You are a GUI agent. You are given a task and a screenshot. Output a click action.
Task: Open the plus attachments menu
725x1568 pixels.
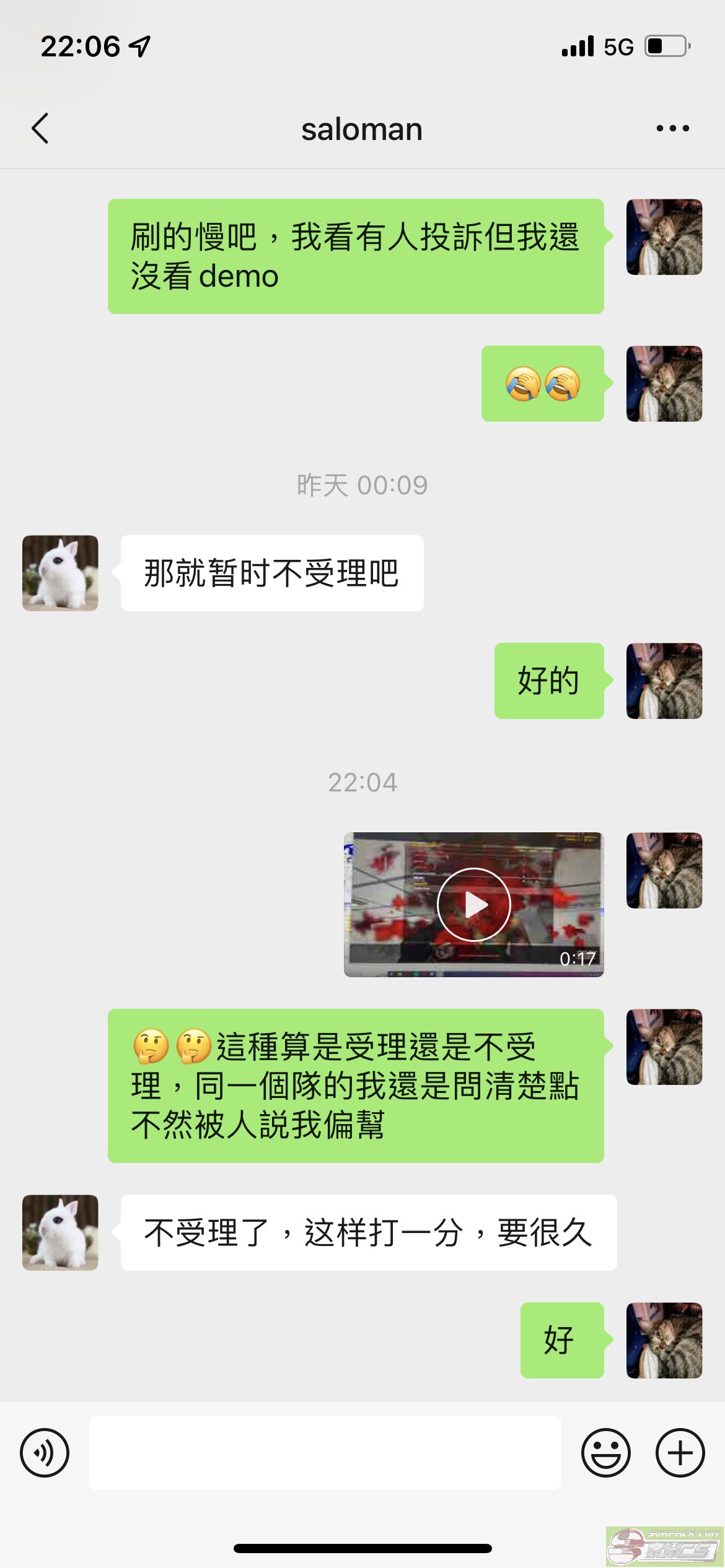[x=680, y=1452]
